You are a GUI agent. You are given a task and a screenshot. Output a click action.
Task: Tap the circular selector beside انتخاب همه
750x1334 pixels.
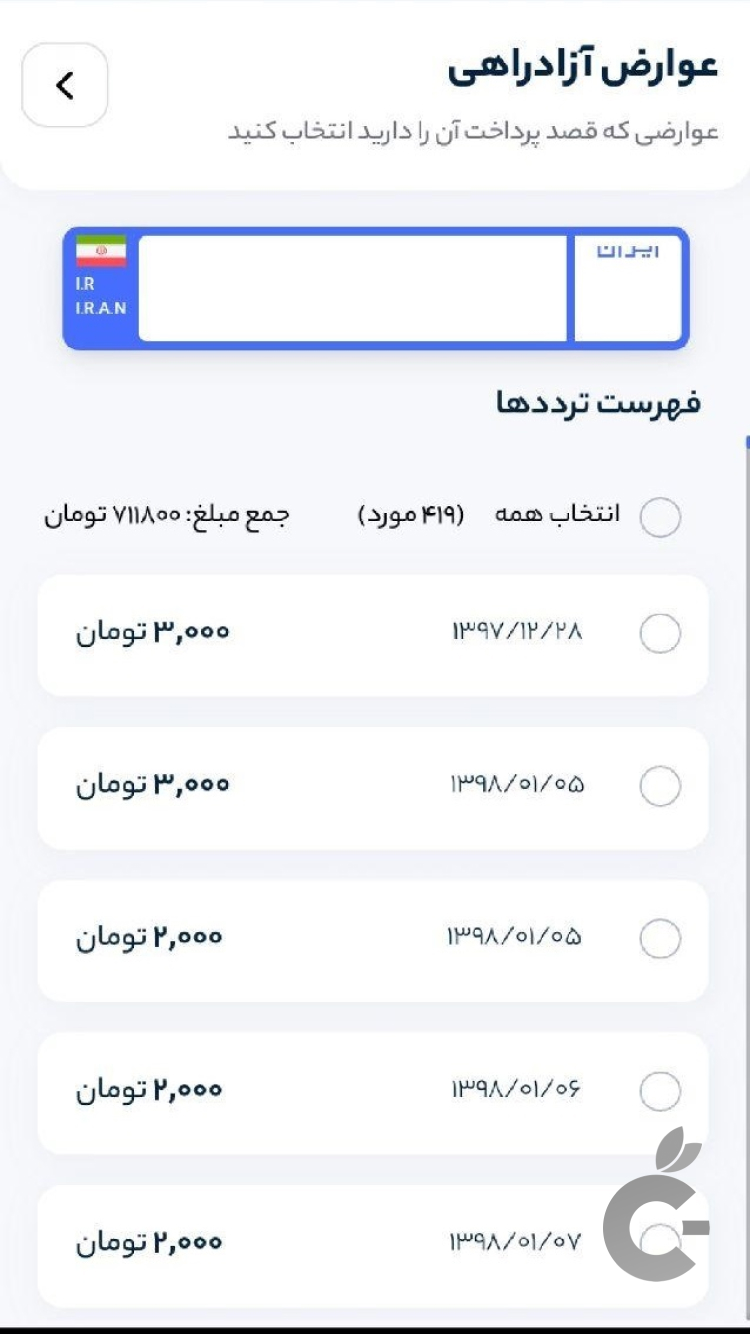[660, 514]
